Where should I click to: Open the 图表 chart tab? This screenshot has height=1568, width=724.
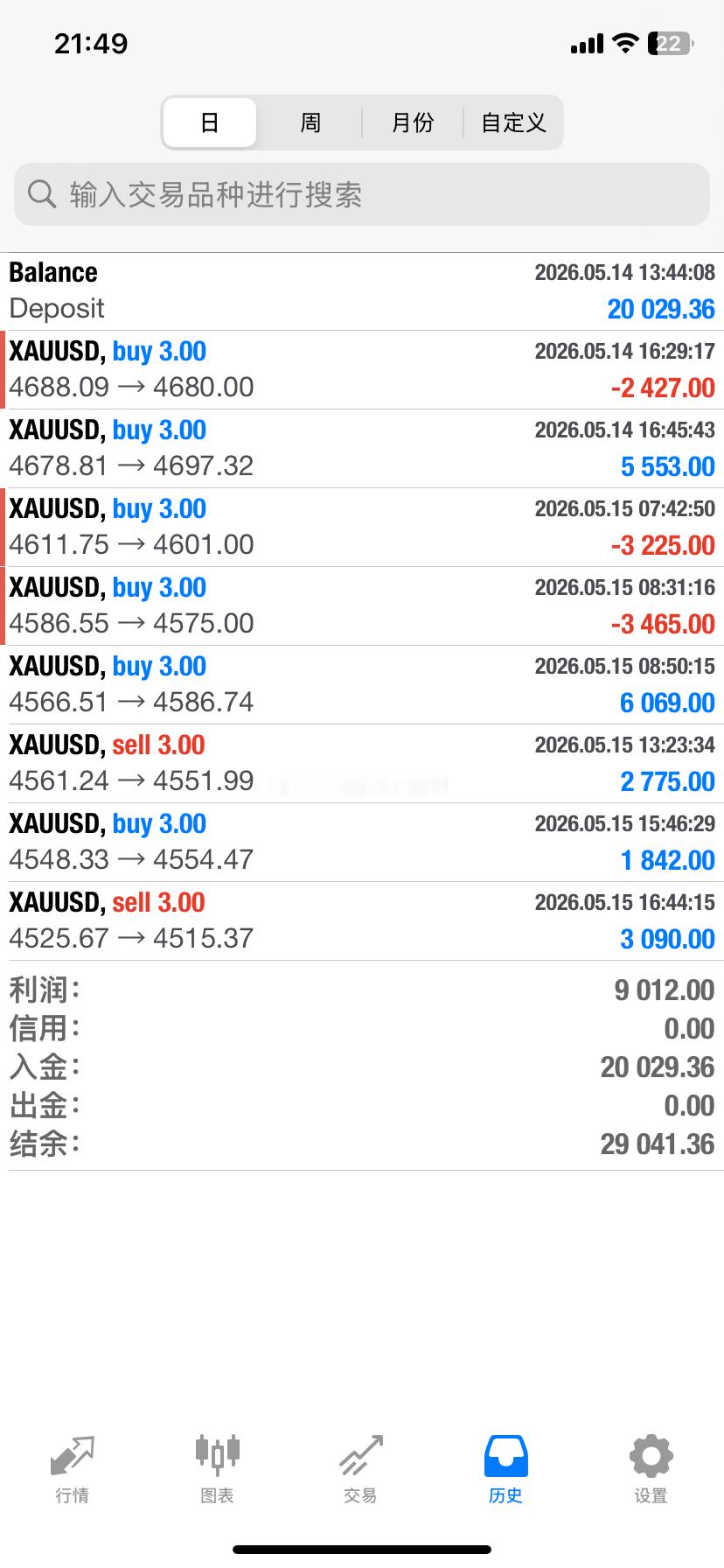click(217, 1470)
